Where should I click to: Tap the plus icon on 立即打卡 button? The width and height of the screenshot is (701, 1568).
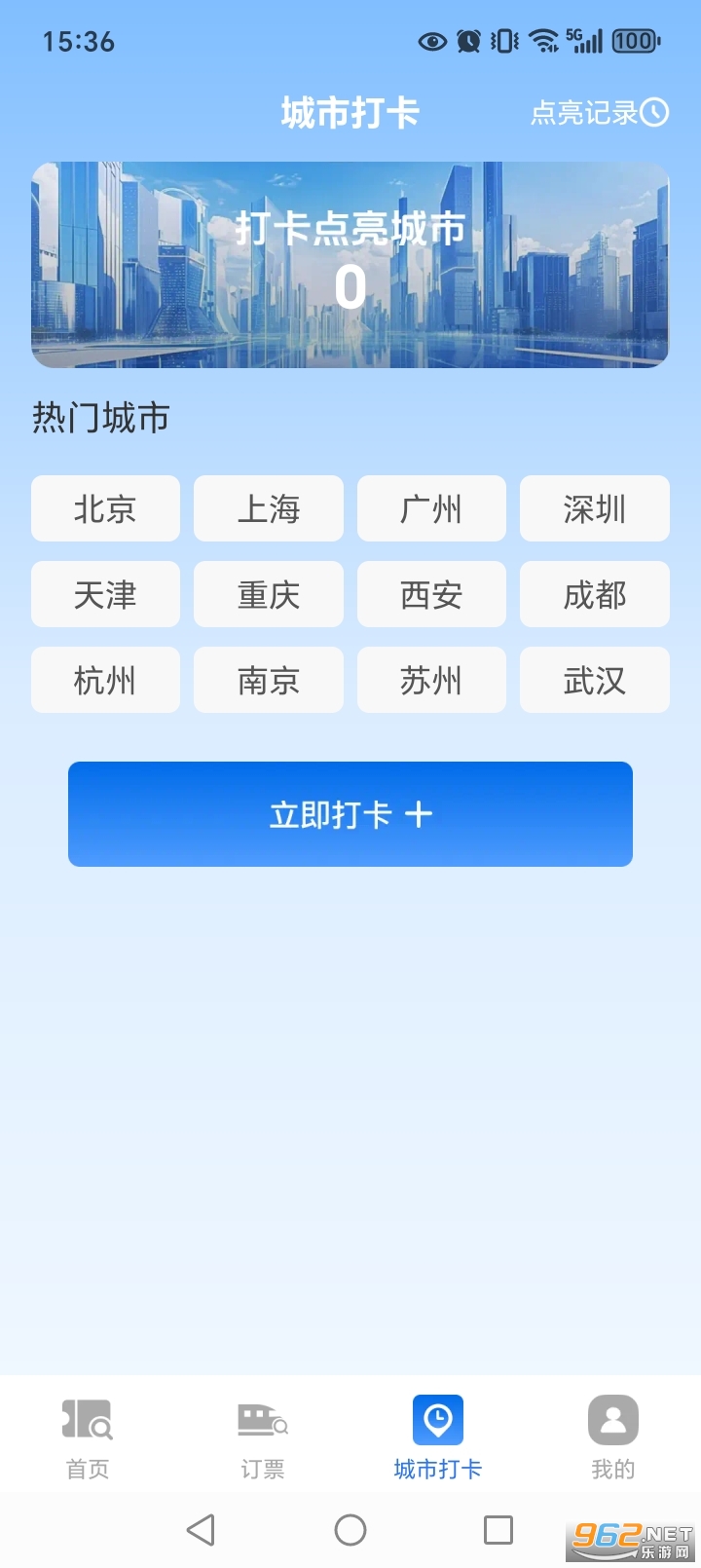[x=417, y=814]
